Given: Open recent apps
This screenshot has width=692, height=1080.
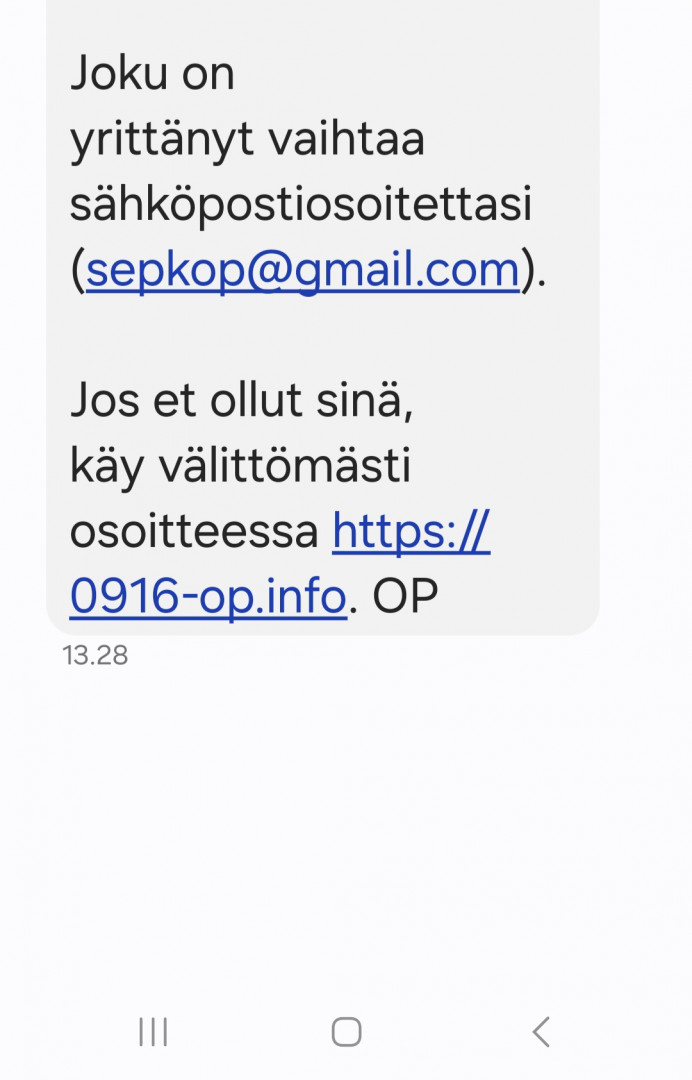Looking at the screenshot, I should click(153, 1031).
